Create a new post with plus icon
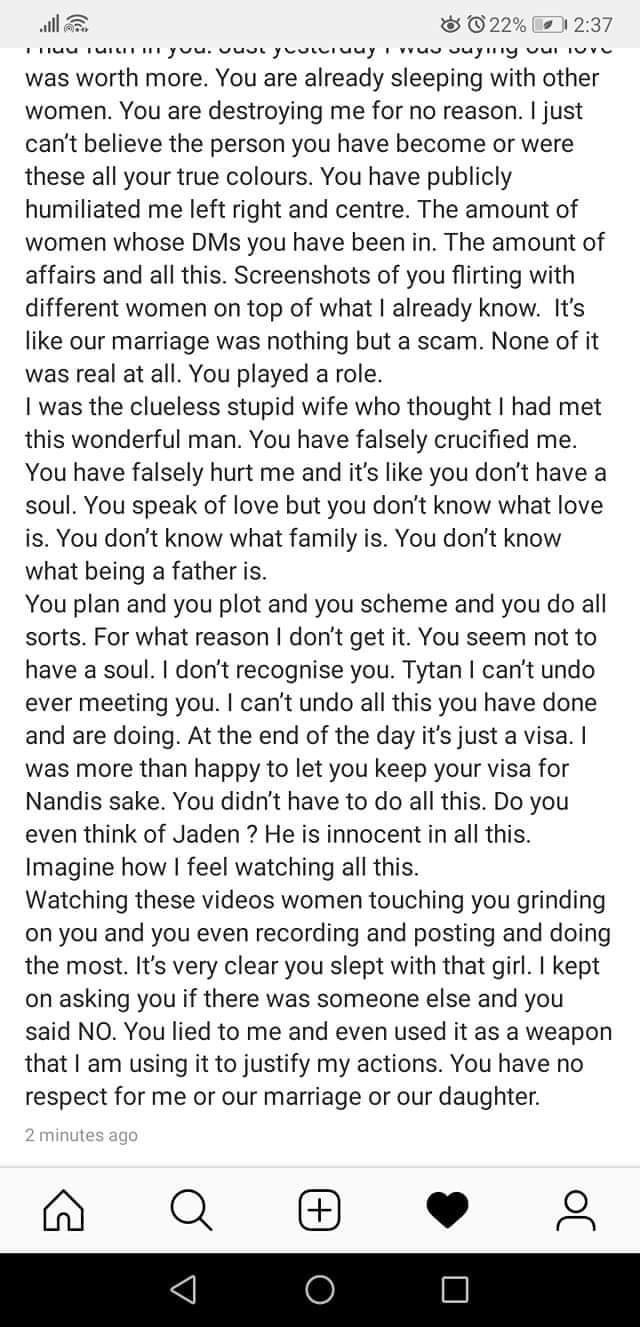Image resolution: width=640 pixels, height=1327 pixels. [x=320, y=1210]
